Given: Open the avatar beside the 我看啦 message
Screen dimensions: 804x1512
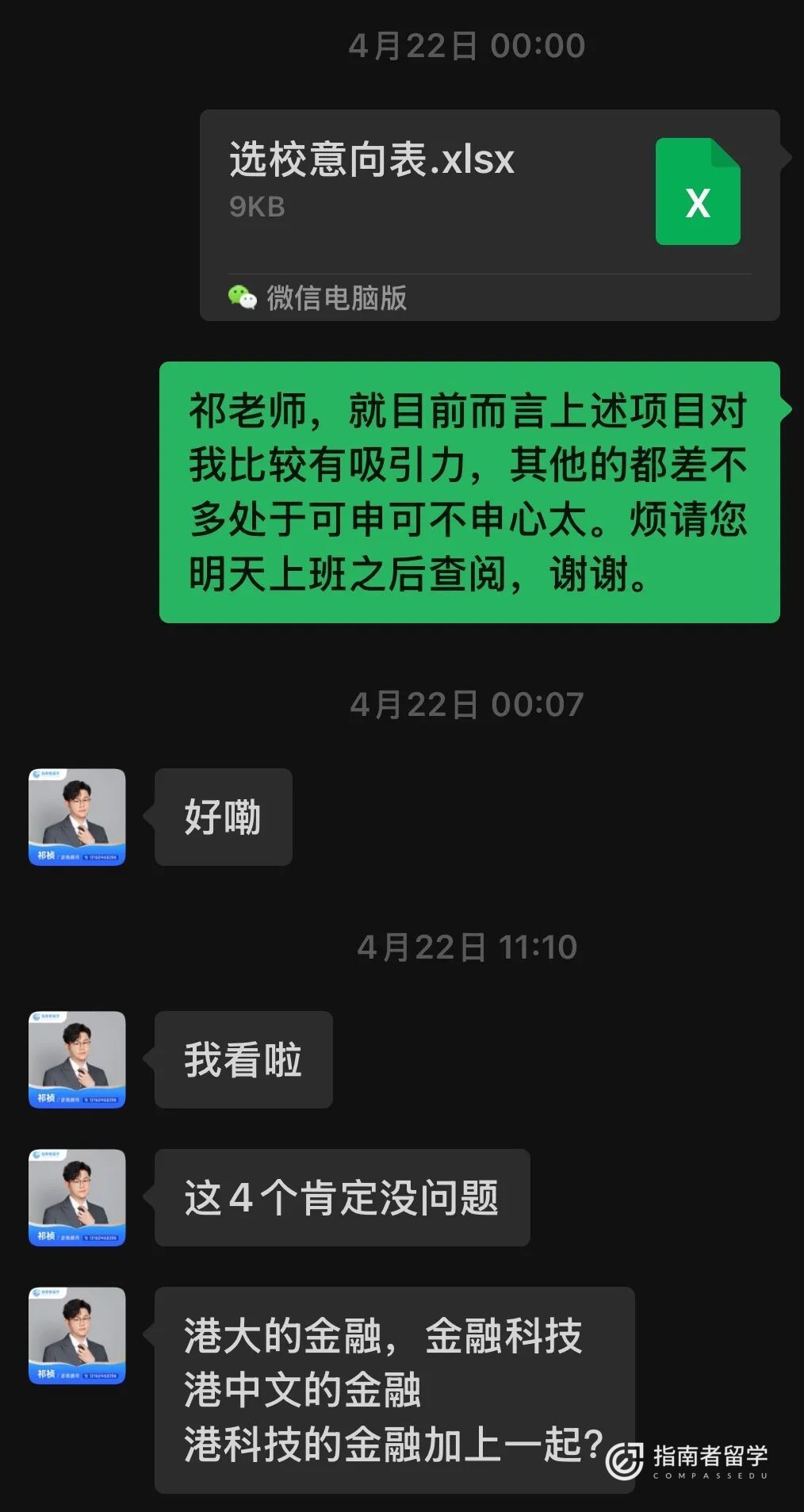Looking at the screenshot, I should 77,1059.
